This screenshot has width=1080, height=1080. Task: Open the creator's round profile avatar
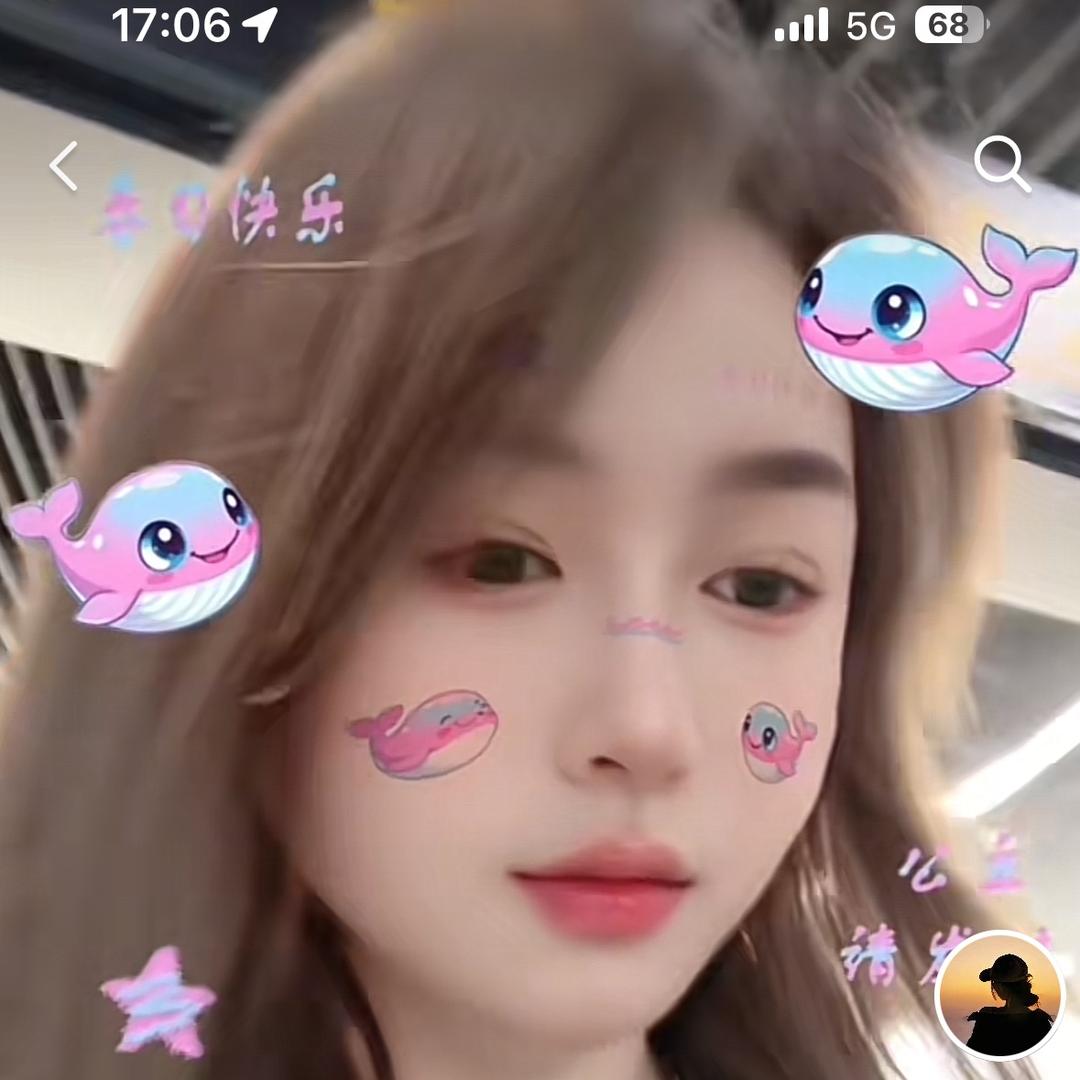(x=1000, y=994)
